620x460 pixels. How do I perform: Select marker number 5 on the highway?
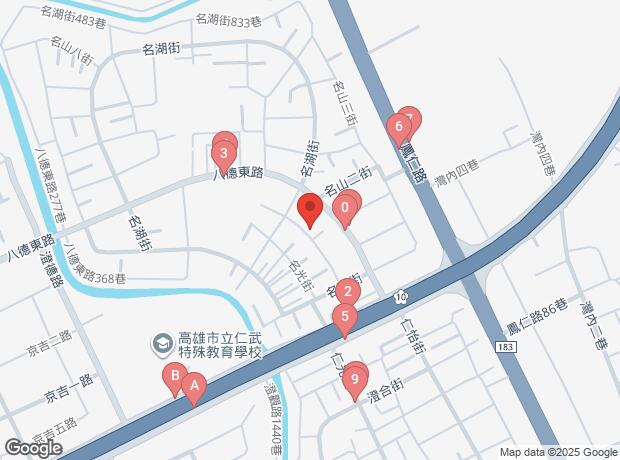pyautogui.click(x=345, y=318)
